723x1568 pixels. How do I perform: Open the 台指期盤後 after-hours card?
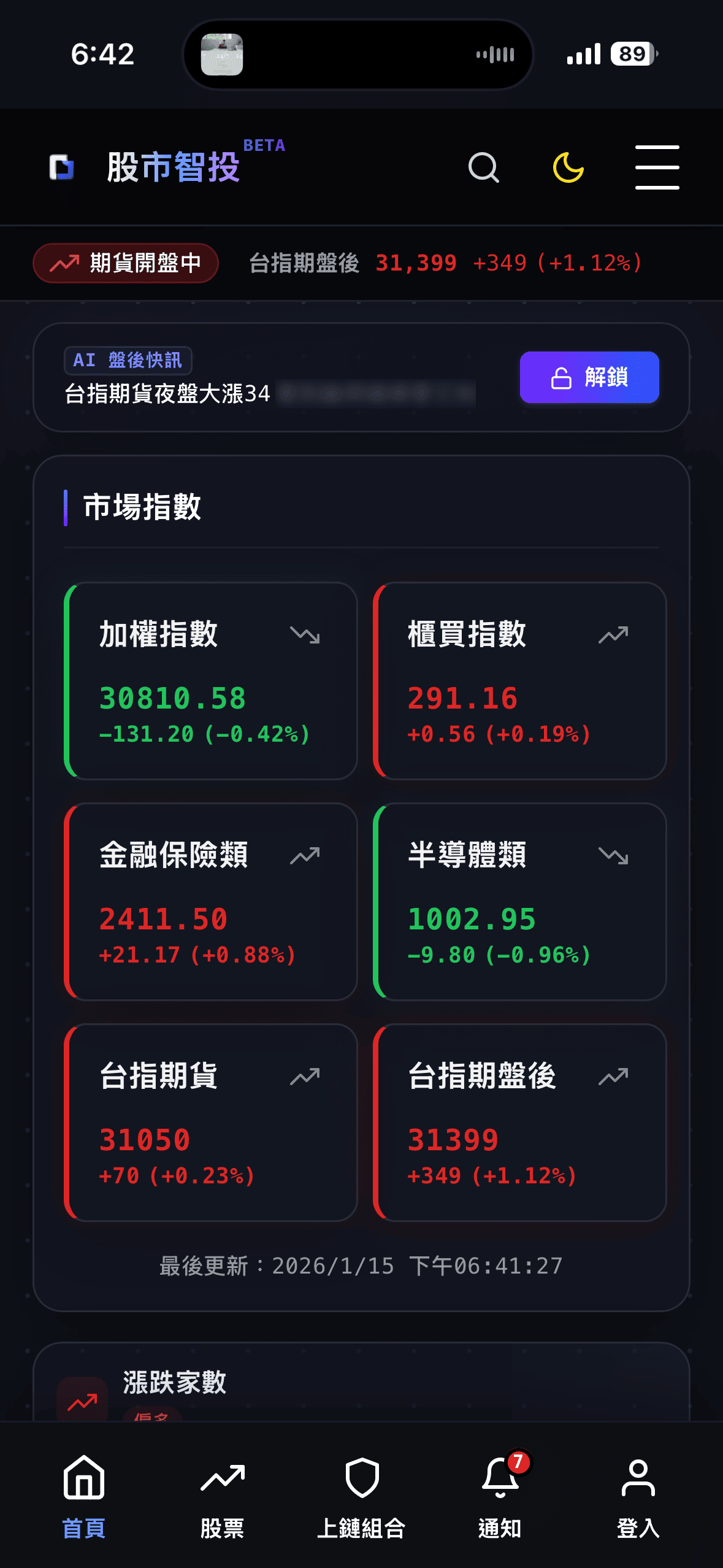[519, 1123]
